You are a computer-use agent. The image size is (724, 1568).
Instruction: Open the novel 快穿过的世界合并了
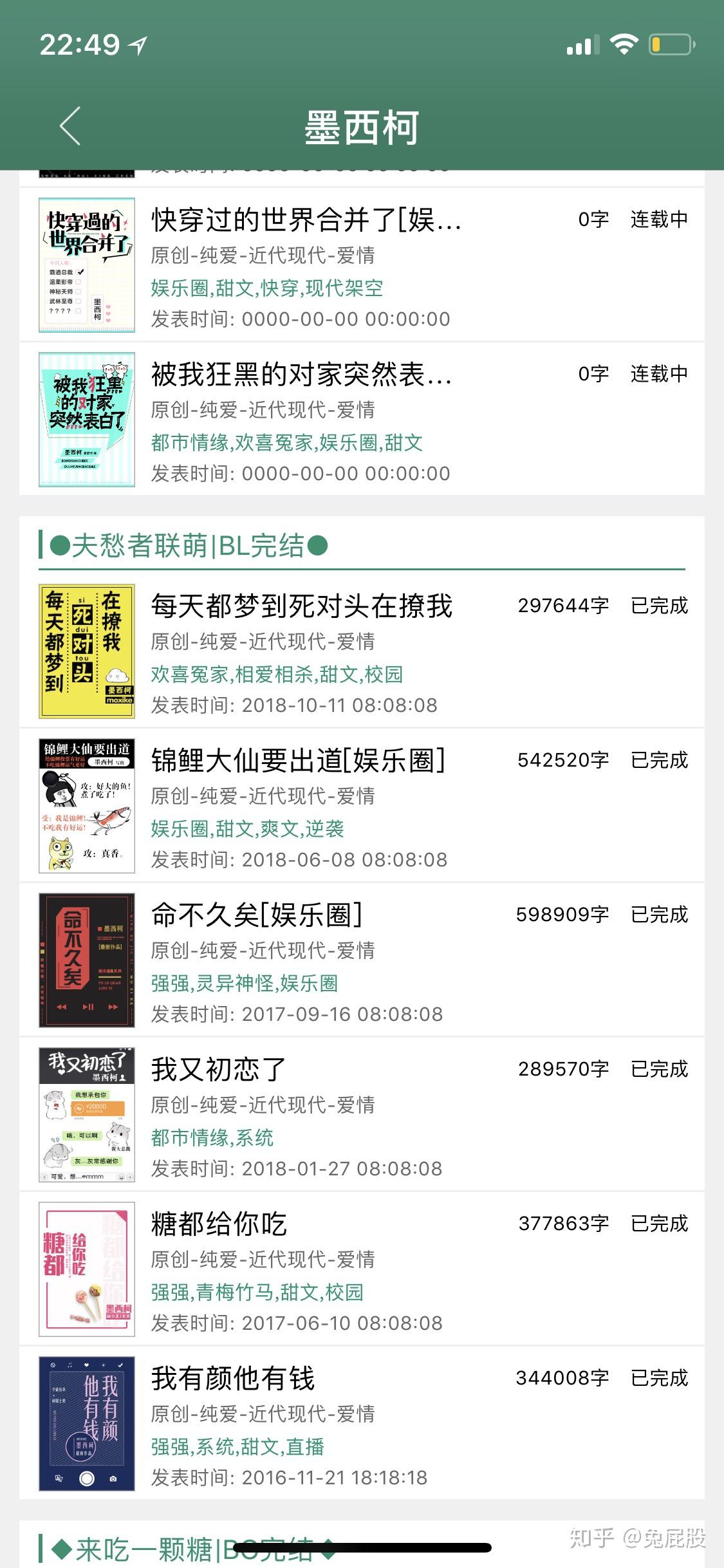306,221
